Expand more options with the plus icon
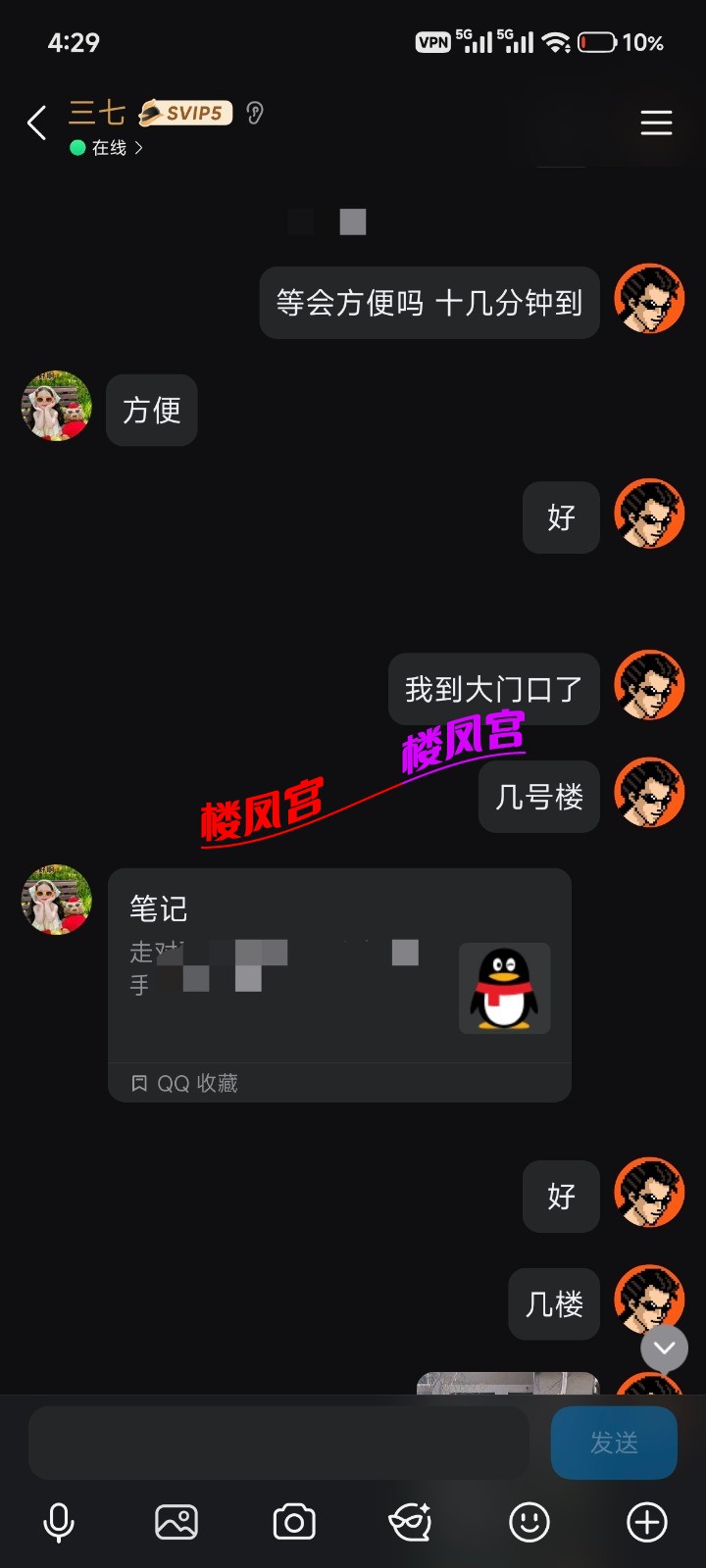 pyautogui.click(x=647, y=1523)
